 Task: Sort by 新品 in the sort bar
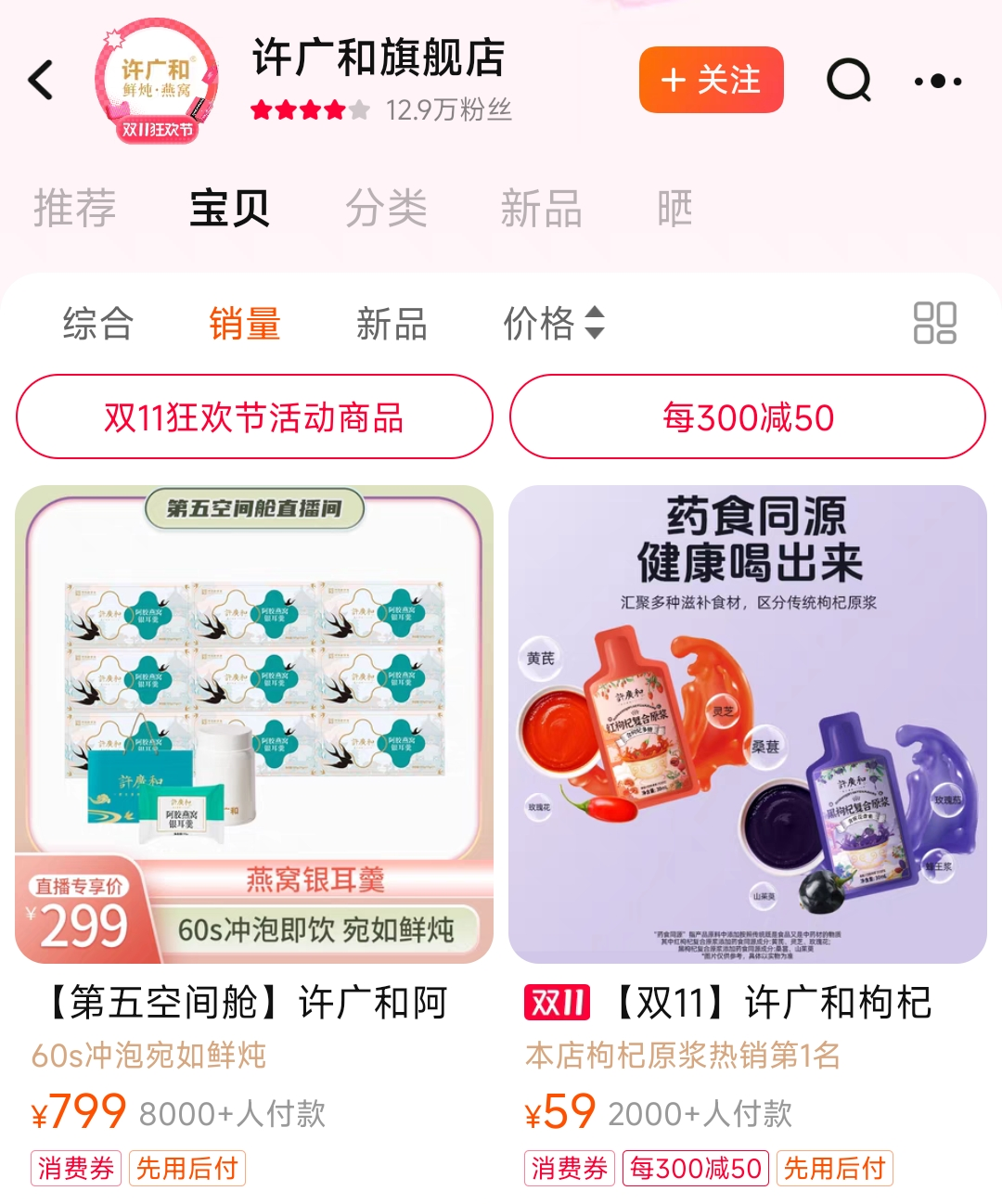(392, 324)
